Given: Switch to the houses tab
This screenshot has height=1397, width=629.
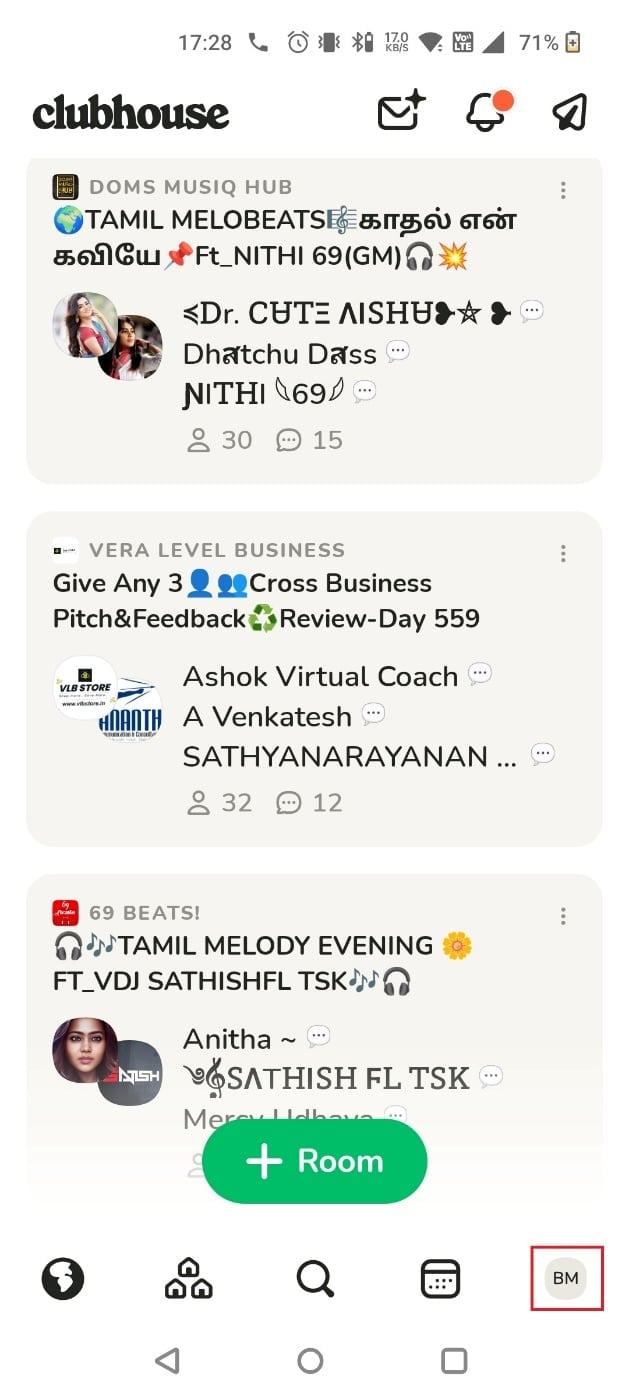Looking at the screenshot, I should coord(188,1278).
